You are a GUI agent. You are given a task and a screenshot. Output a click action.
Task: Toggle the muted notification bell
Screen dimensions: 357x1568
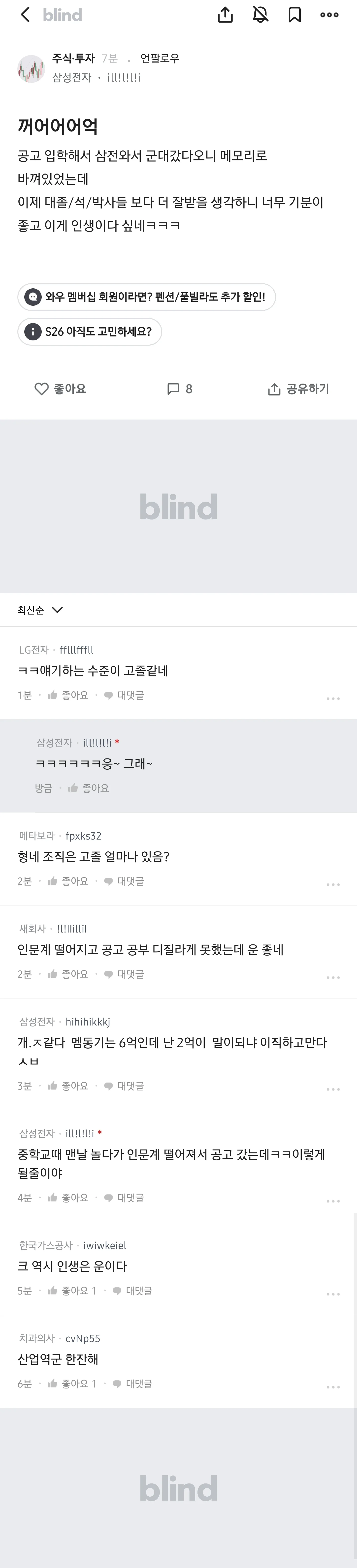(x=261, y=15)
